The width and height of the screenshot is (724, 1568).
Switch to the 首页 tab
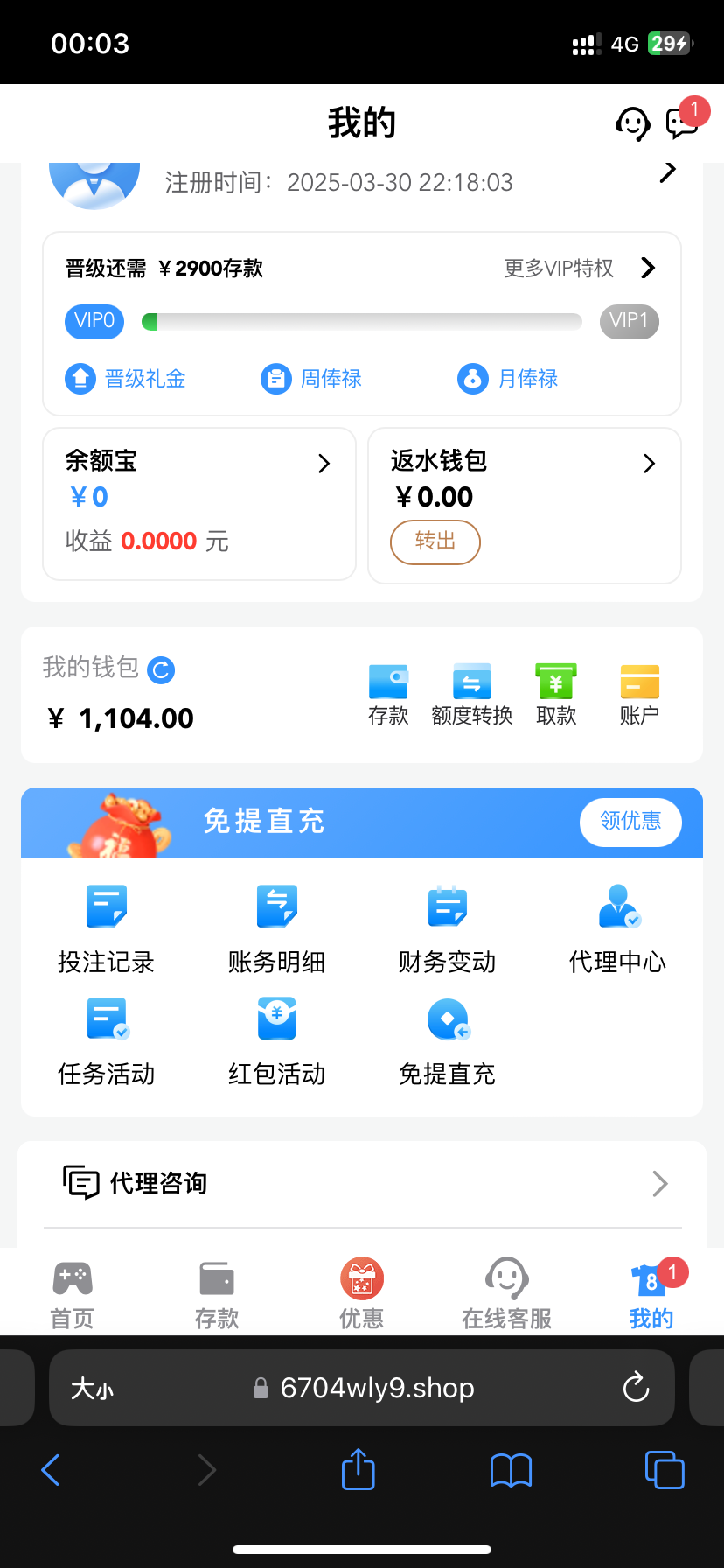73,1294
